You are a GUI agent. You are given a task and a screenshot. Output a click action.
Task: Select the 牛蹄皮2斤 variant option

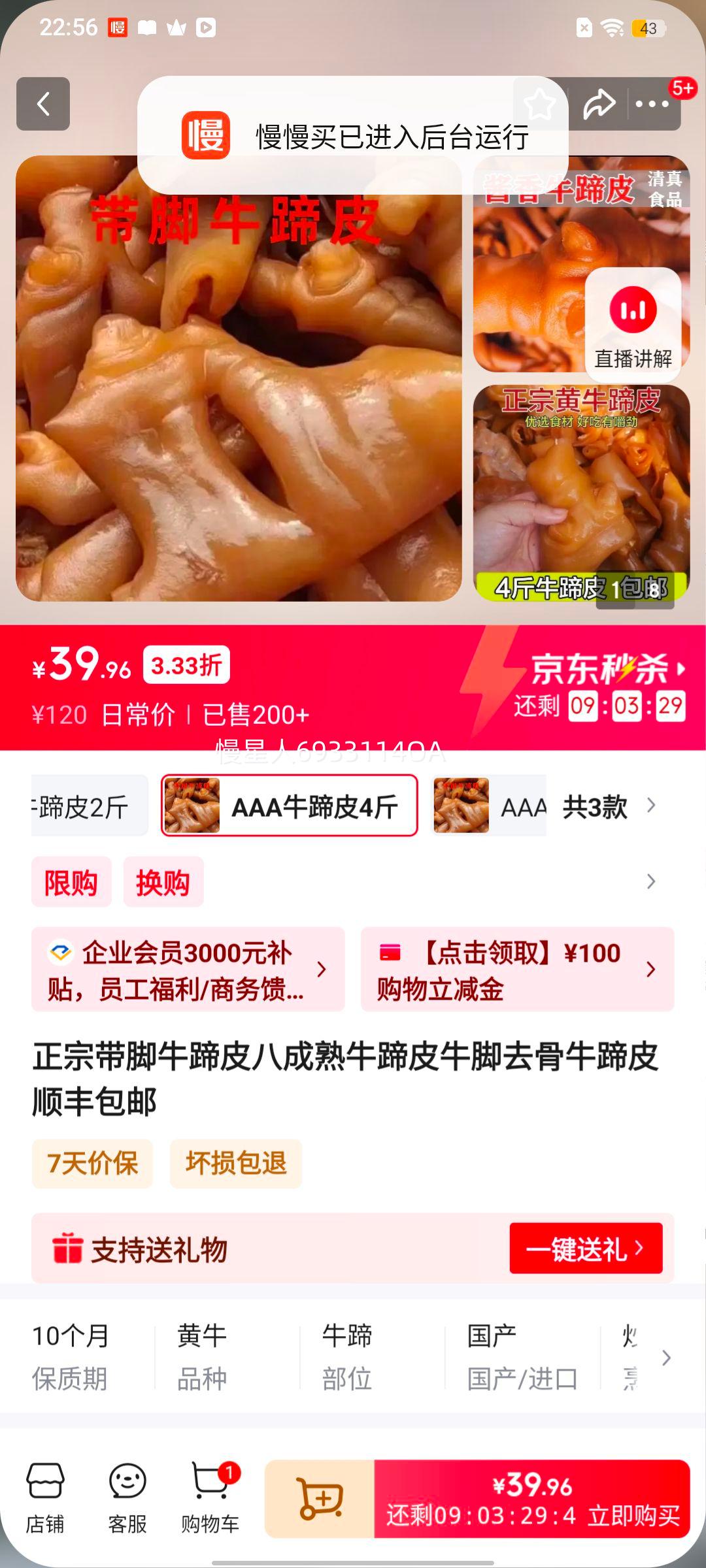coord(85,807)
